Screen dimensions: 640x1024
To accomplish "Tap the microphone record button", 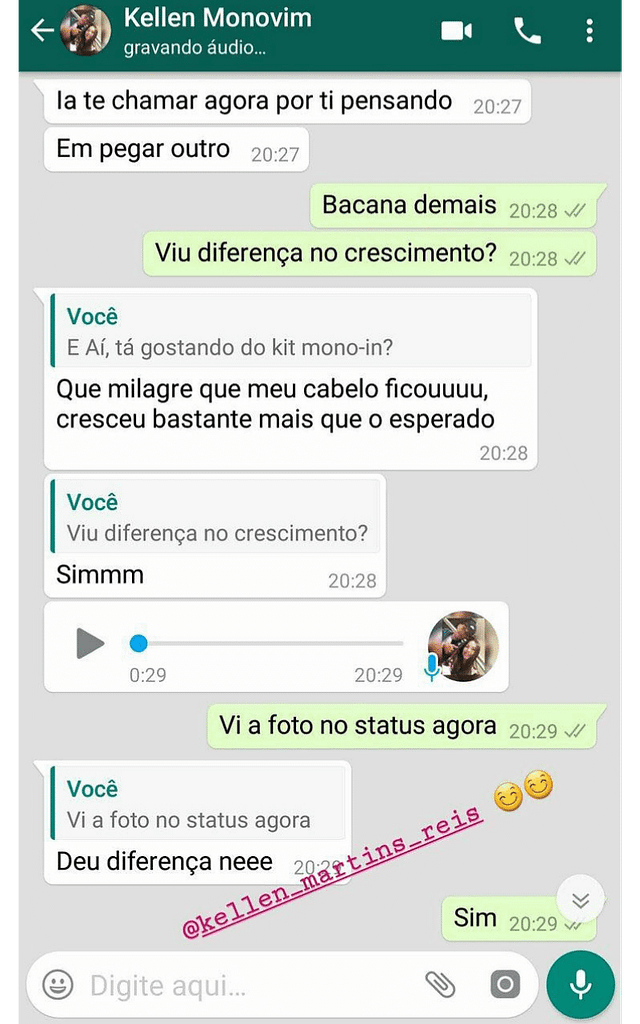I will click(x=580, y=985).
